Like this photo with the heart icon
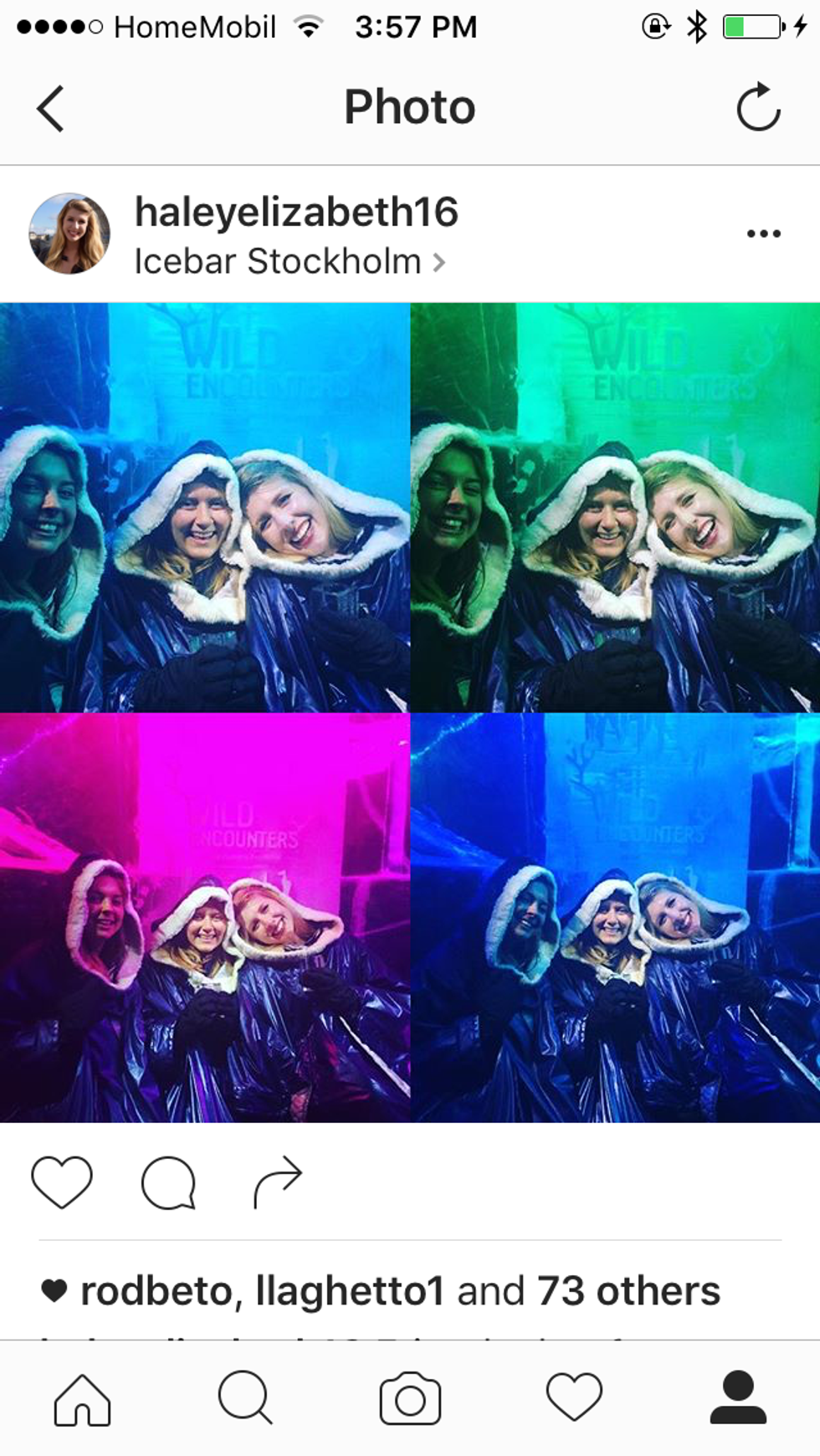This screenshot has height=1456, width=820. pyautogui.click(x=62, y=1182)
